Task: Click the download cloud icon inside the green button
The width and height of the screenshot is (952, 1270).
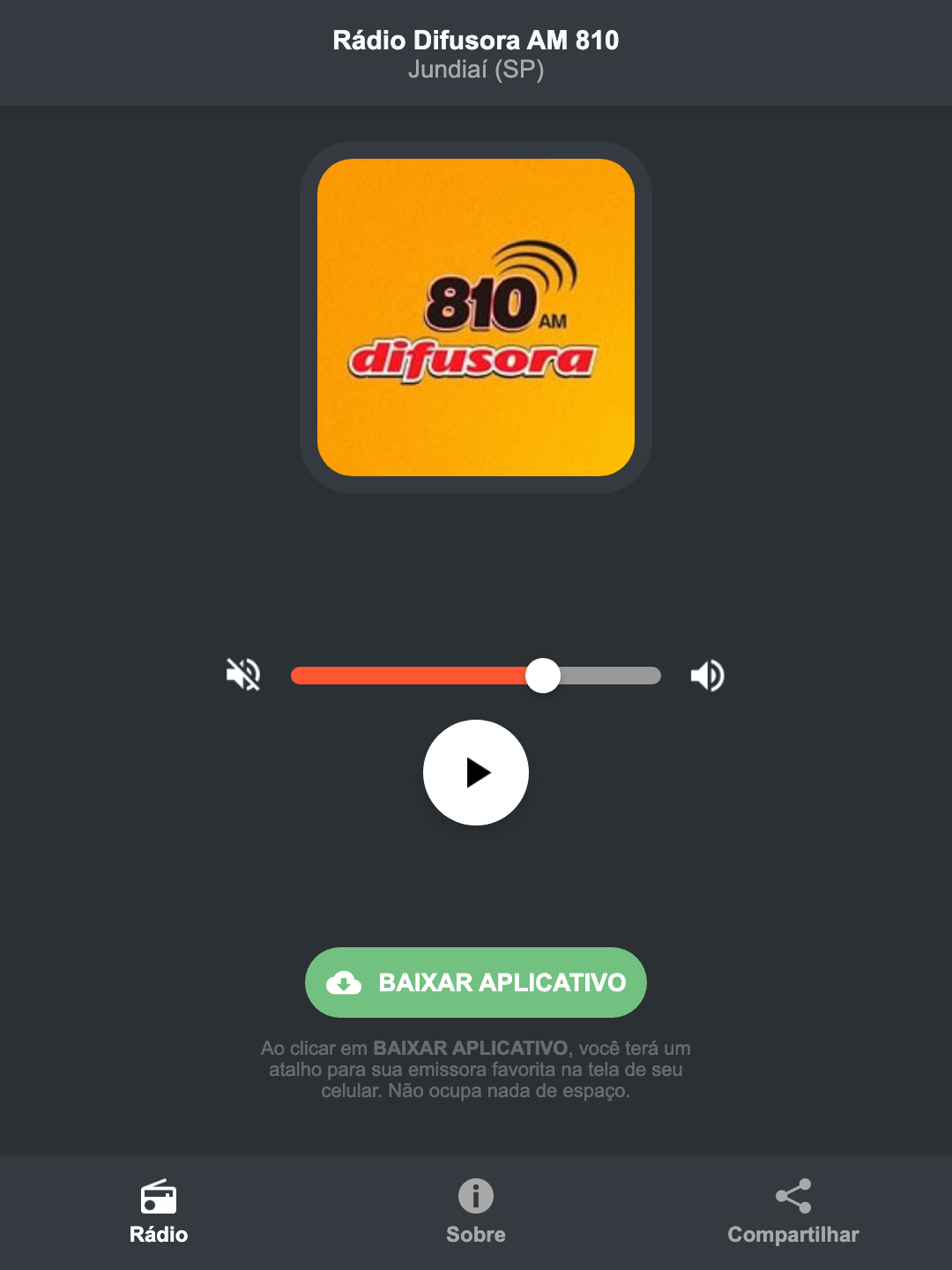Action: click(346, 982)
